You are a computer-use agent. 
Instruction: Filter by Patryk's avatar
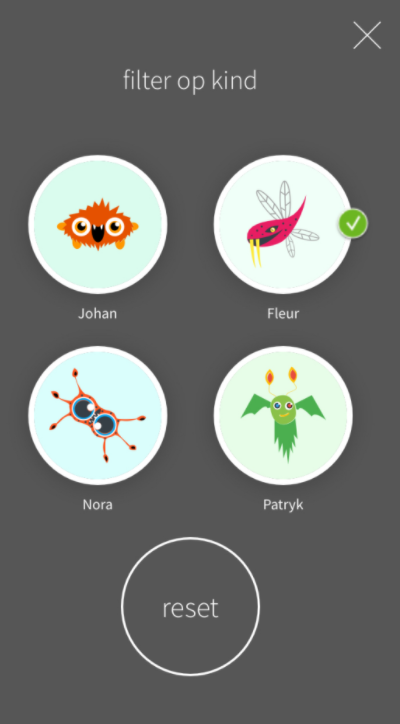(x=283, y=416)
